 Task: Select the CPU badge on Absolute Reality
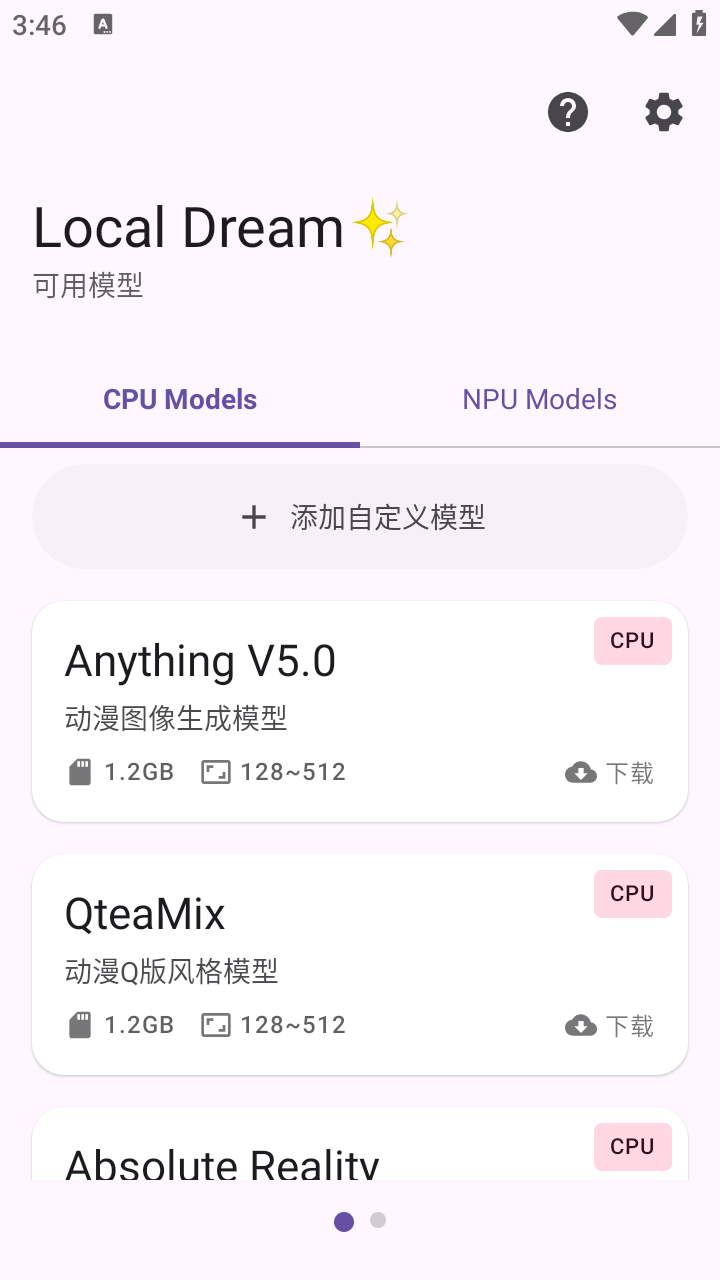pos(632,1147)
